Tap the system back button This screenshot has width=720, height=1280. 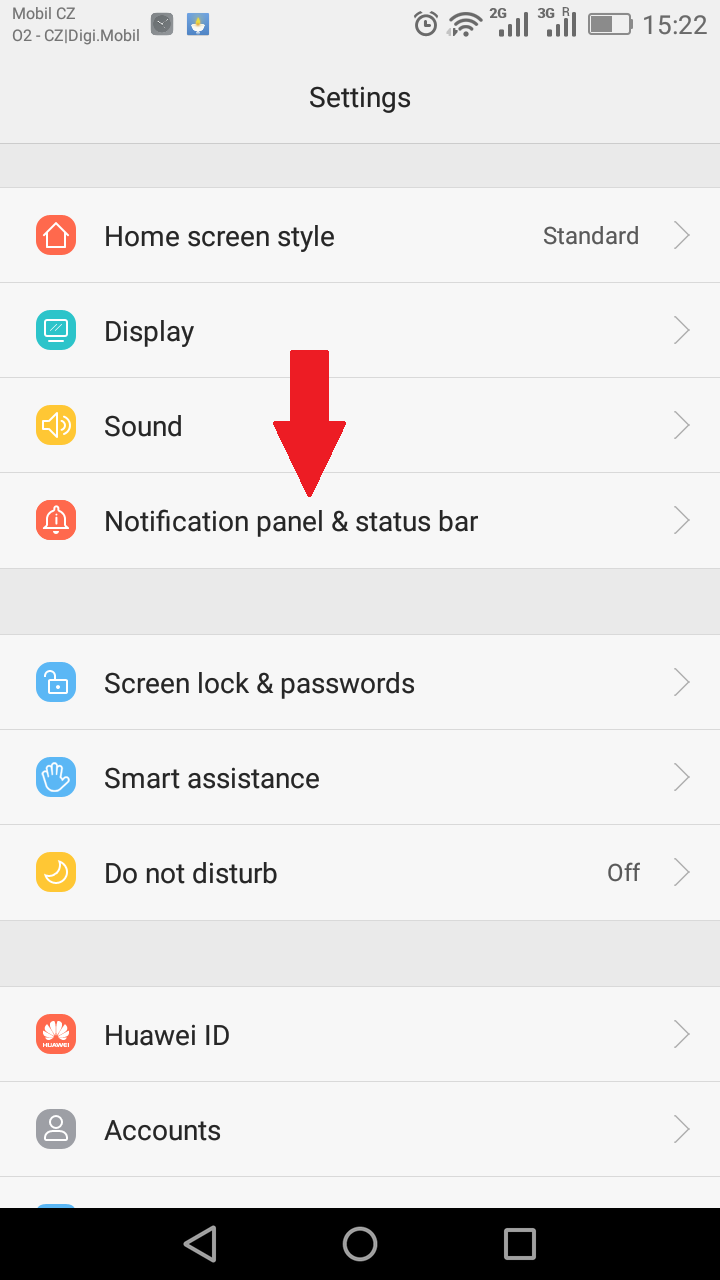tap(201, 1244)
